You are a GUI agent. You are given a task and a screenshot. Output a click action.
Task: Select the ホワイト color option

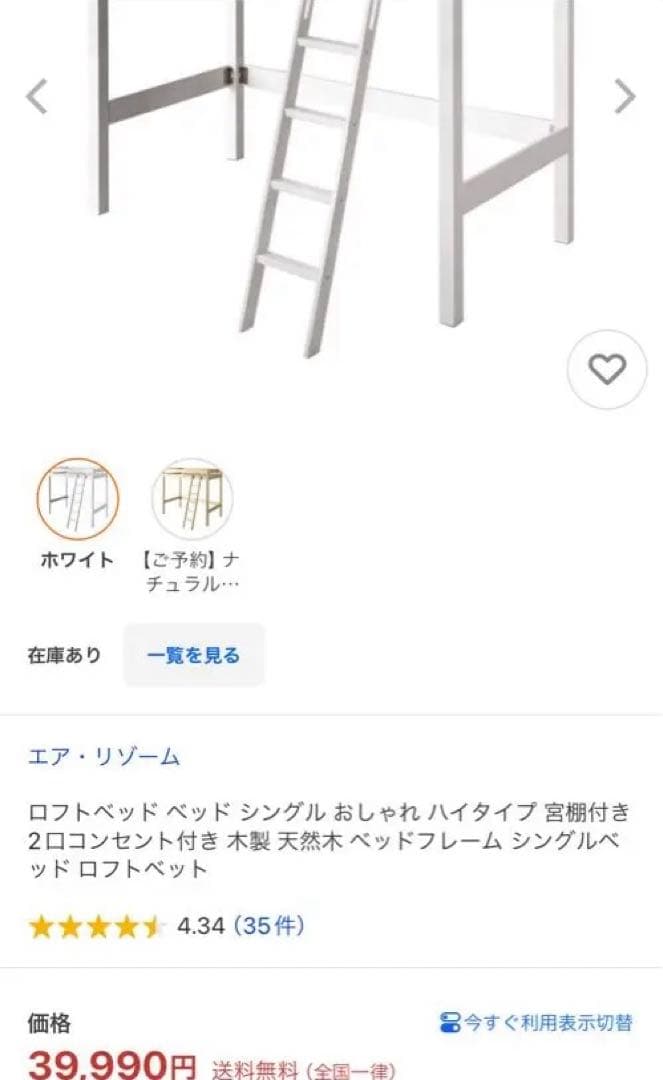pyautogui.click(x=78, y=499)
